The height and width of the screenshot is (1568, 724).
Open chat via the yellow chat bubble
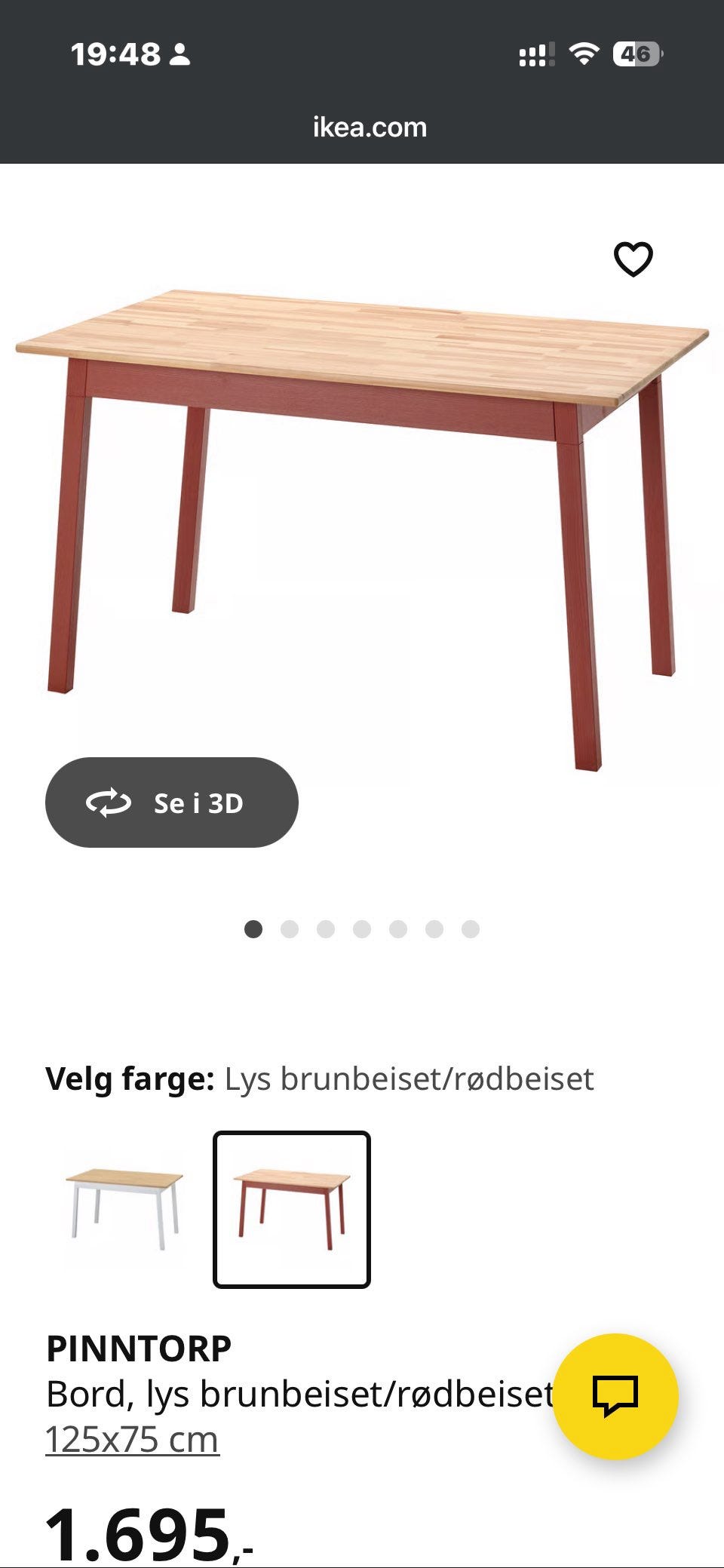[615, 1395]
